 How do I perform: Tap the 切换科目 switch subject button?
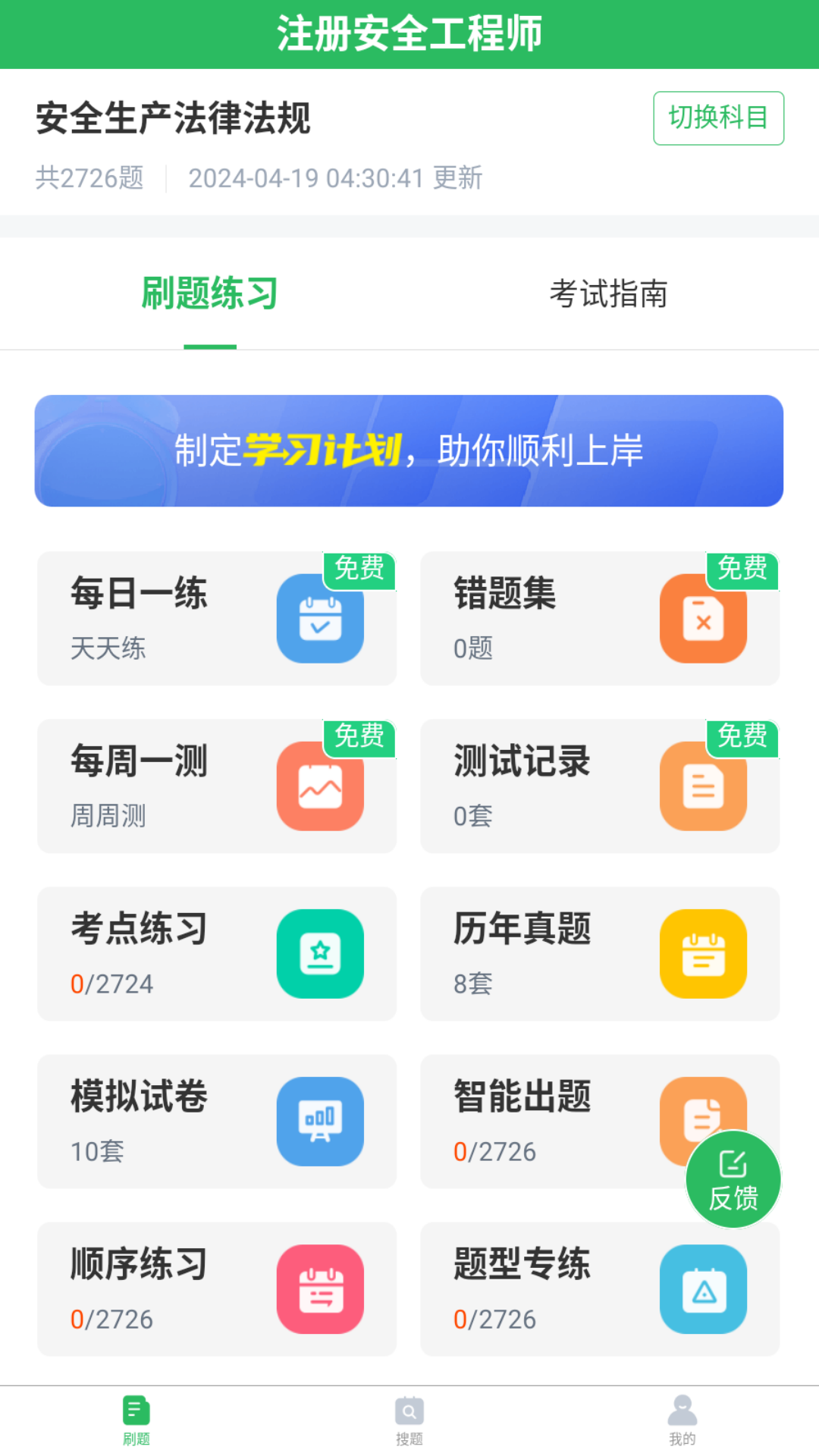(x=717, y=118)
